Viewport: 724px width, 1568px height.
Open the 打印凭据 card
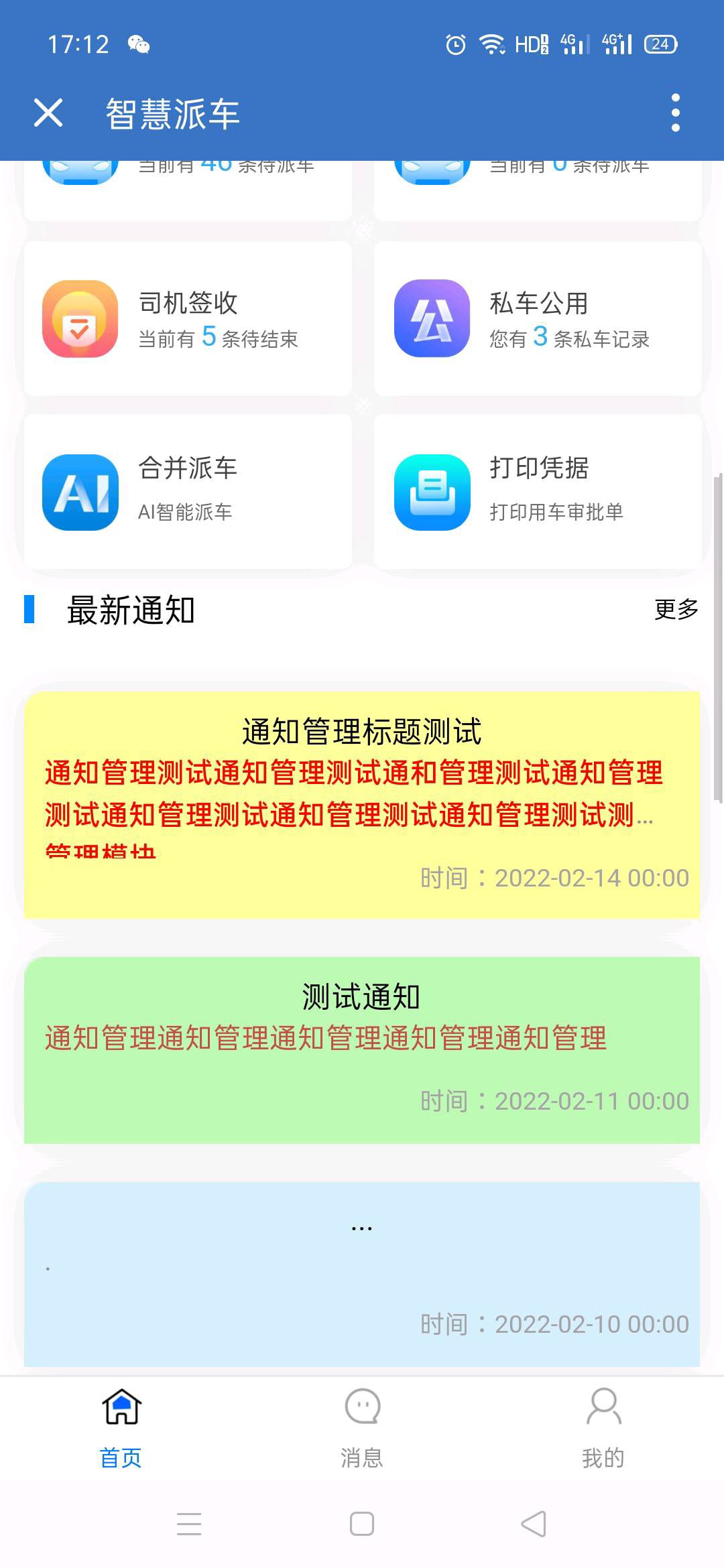pos(538,492)
